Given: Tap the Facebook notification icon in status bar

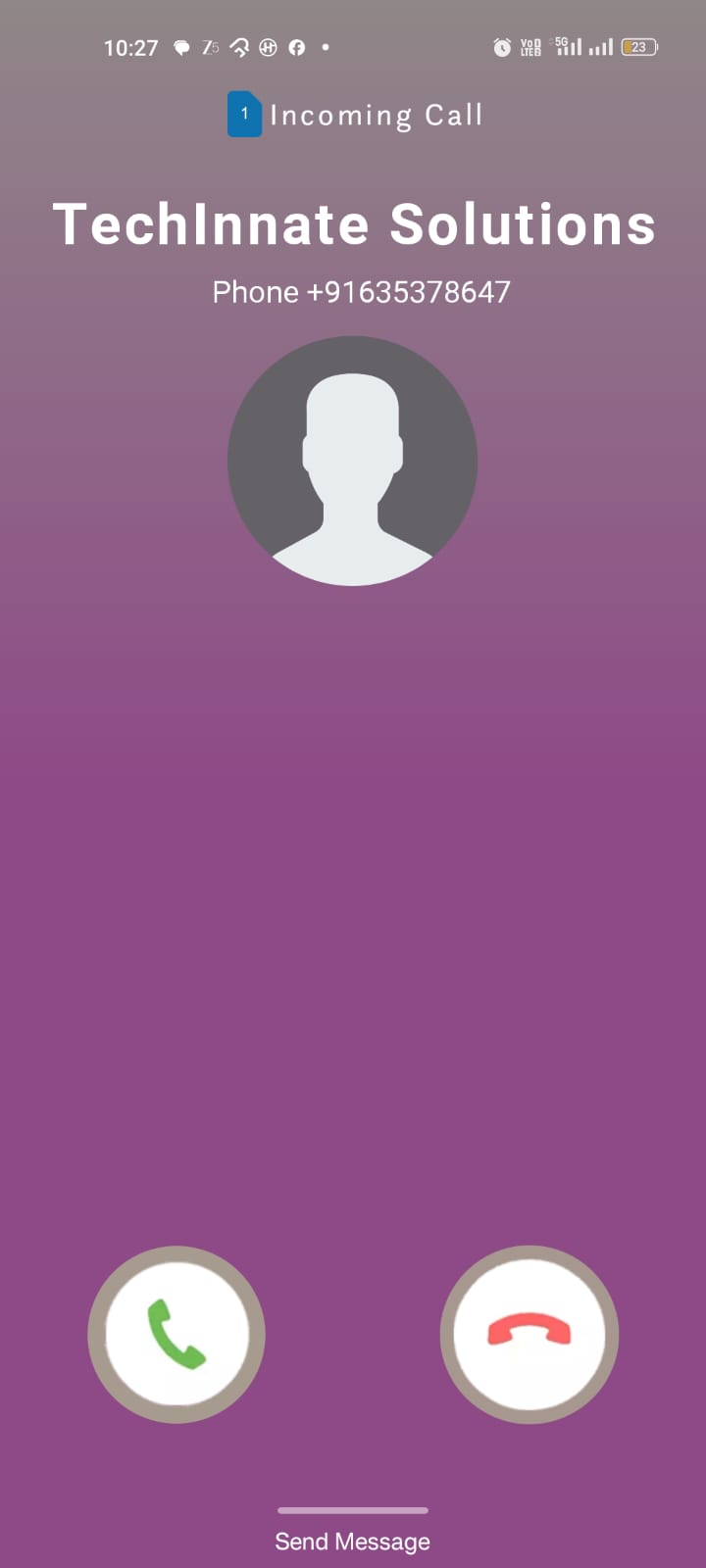Looking at the screenshot, I should (297, 46).
